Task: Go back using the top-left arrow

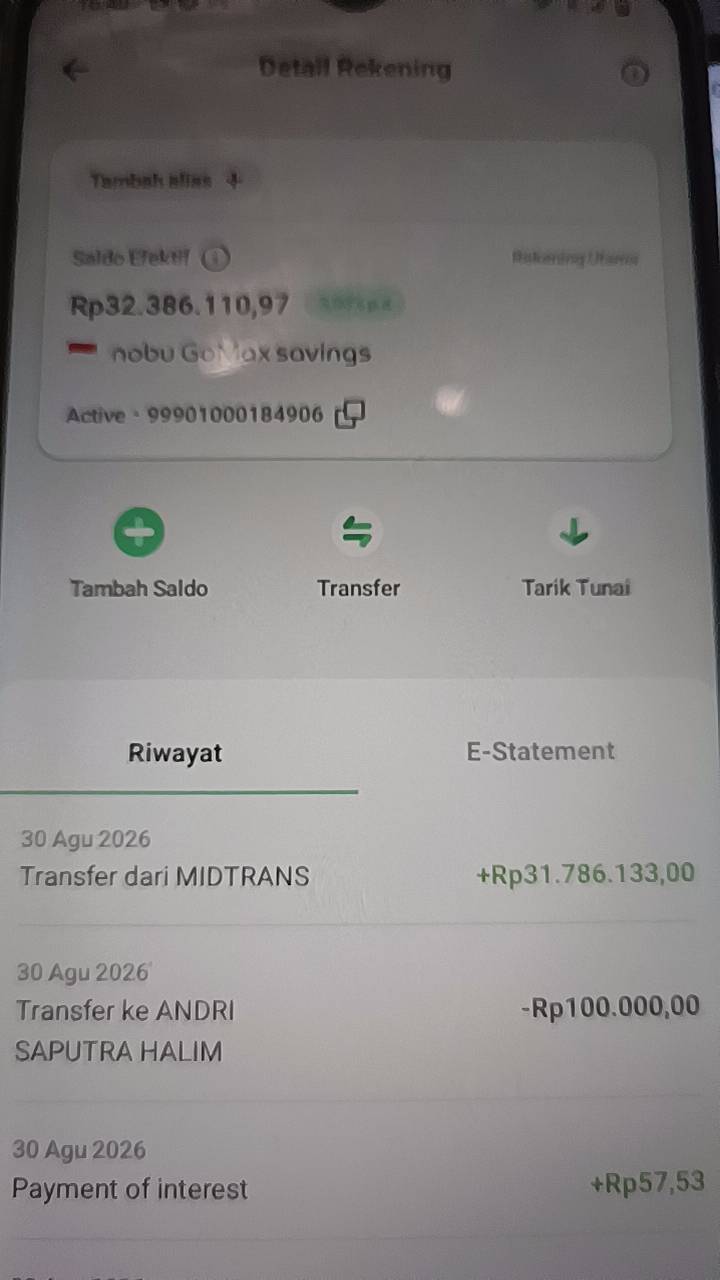Action: point(75,70)
